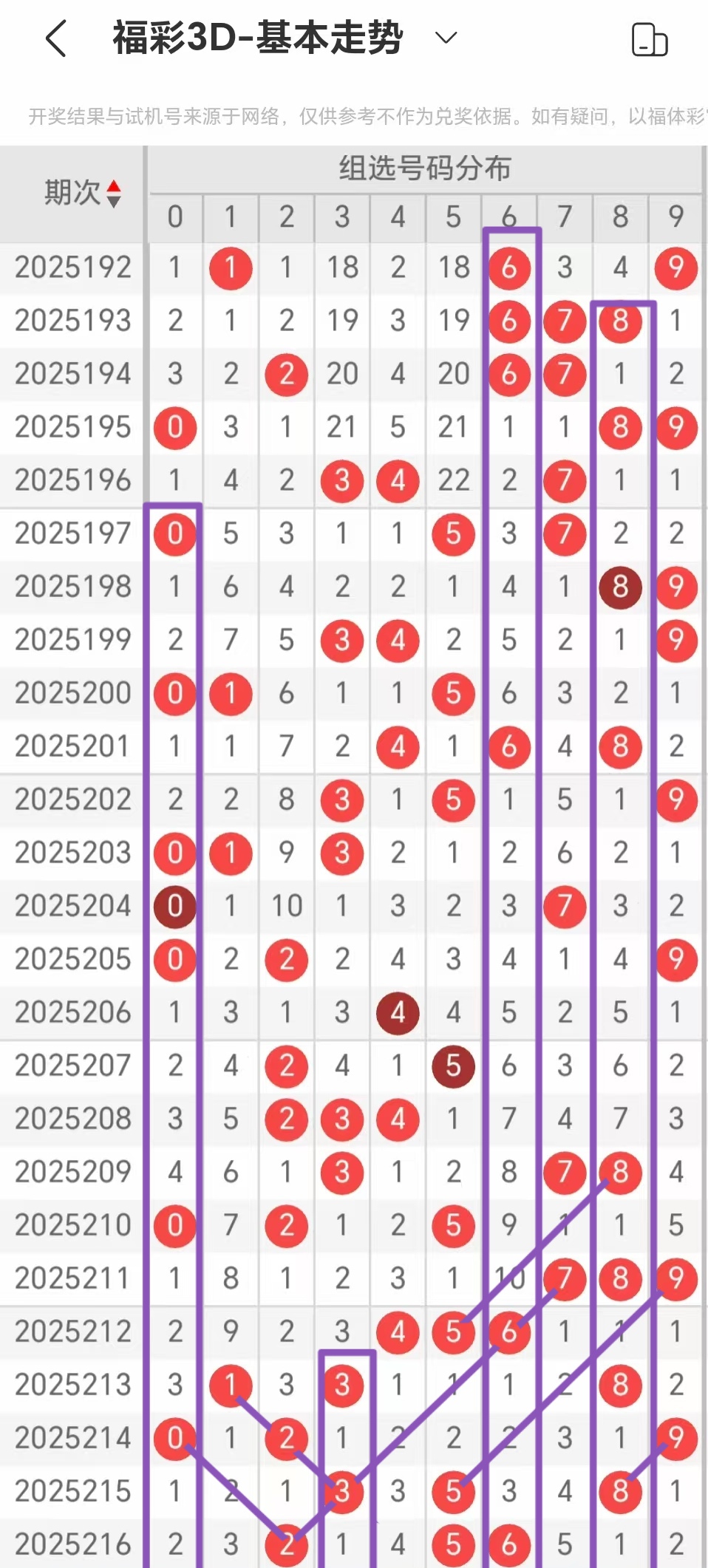Image resolution: width=708 pixels, height=1568 pixels.
Task: Go back using the top-left arrow
Action: click(56, 38)
